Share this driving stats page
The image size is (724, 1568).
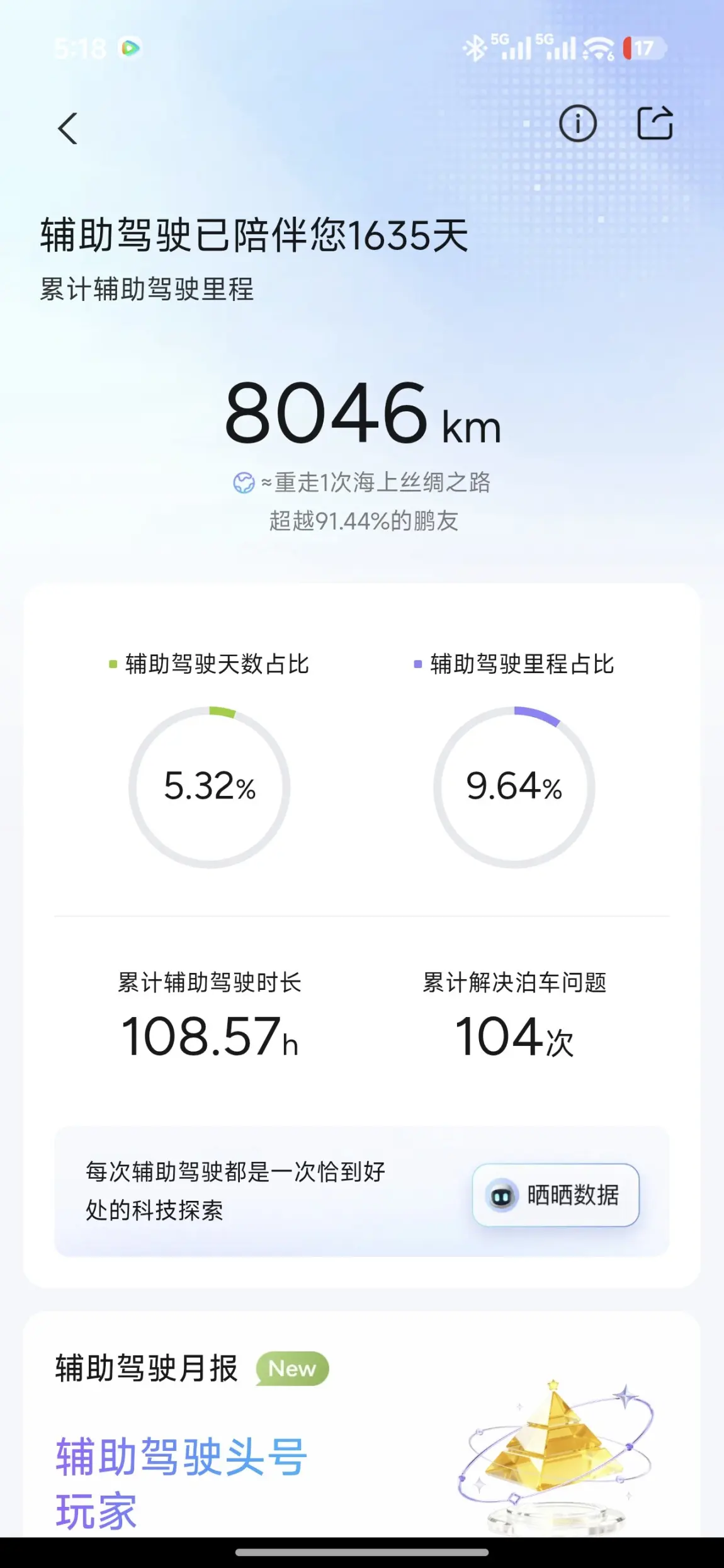[x=655, y=123]
